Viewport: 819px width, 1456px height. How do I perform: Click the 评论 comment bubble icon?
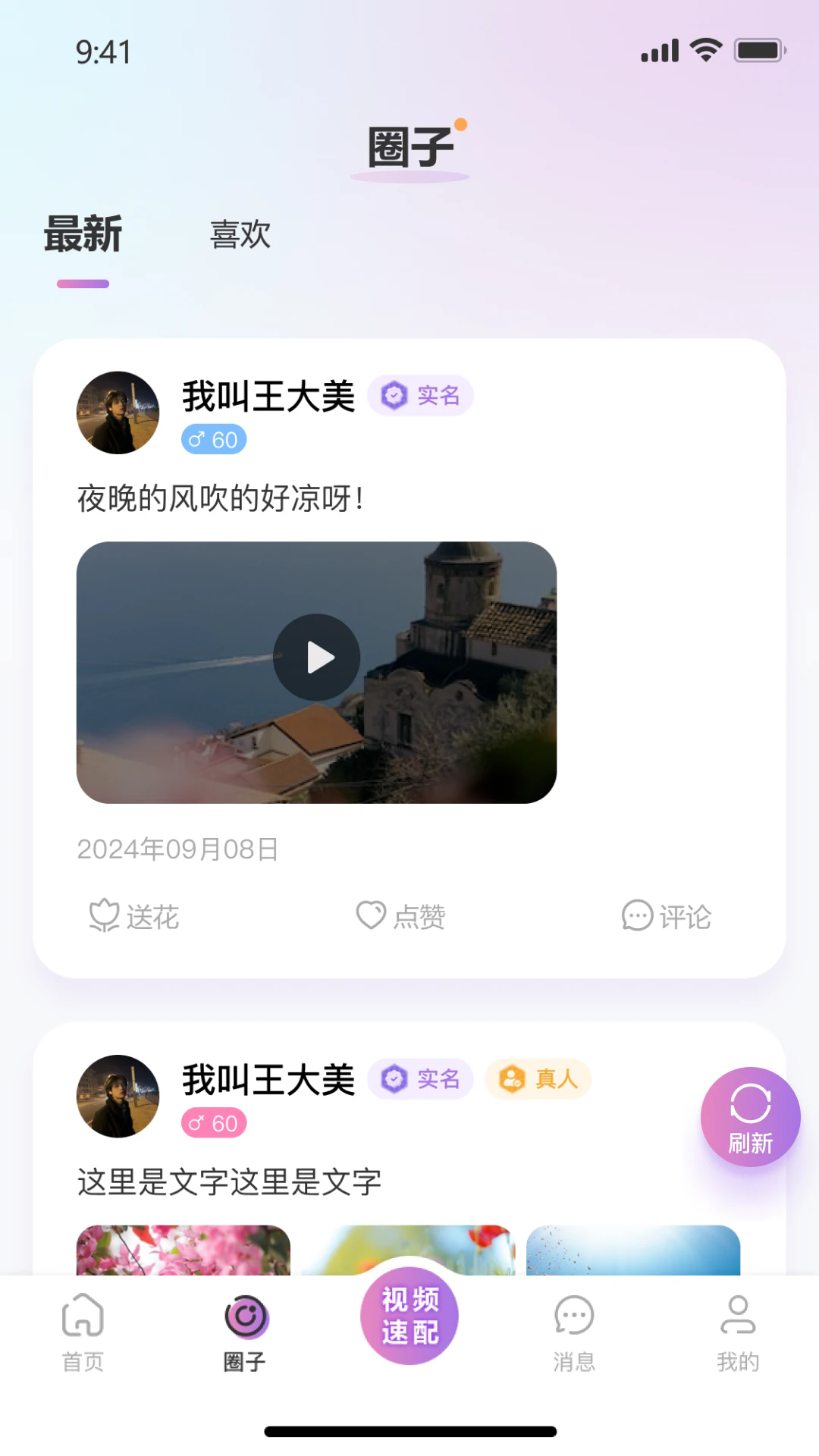point(637,916)
